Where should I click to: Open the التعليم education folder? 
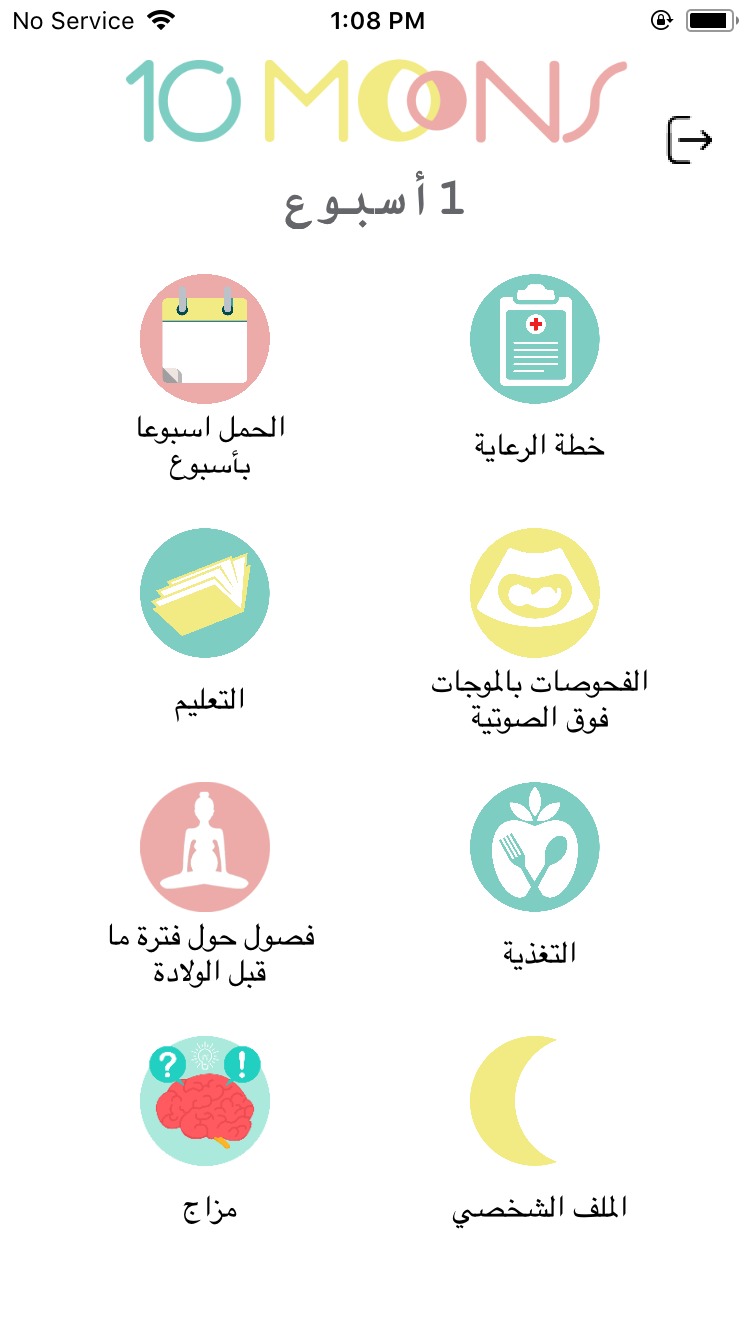pyautogui.click(x=205, y=593)
